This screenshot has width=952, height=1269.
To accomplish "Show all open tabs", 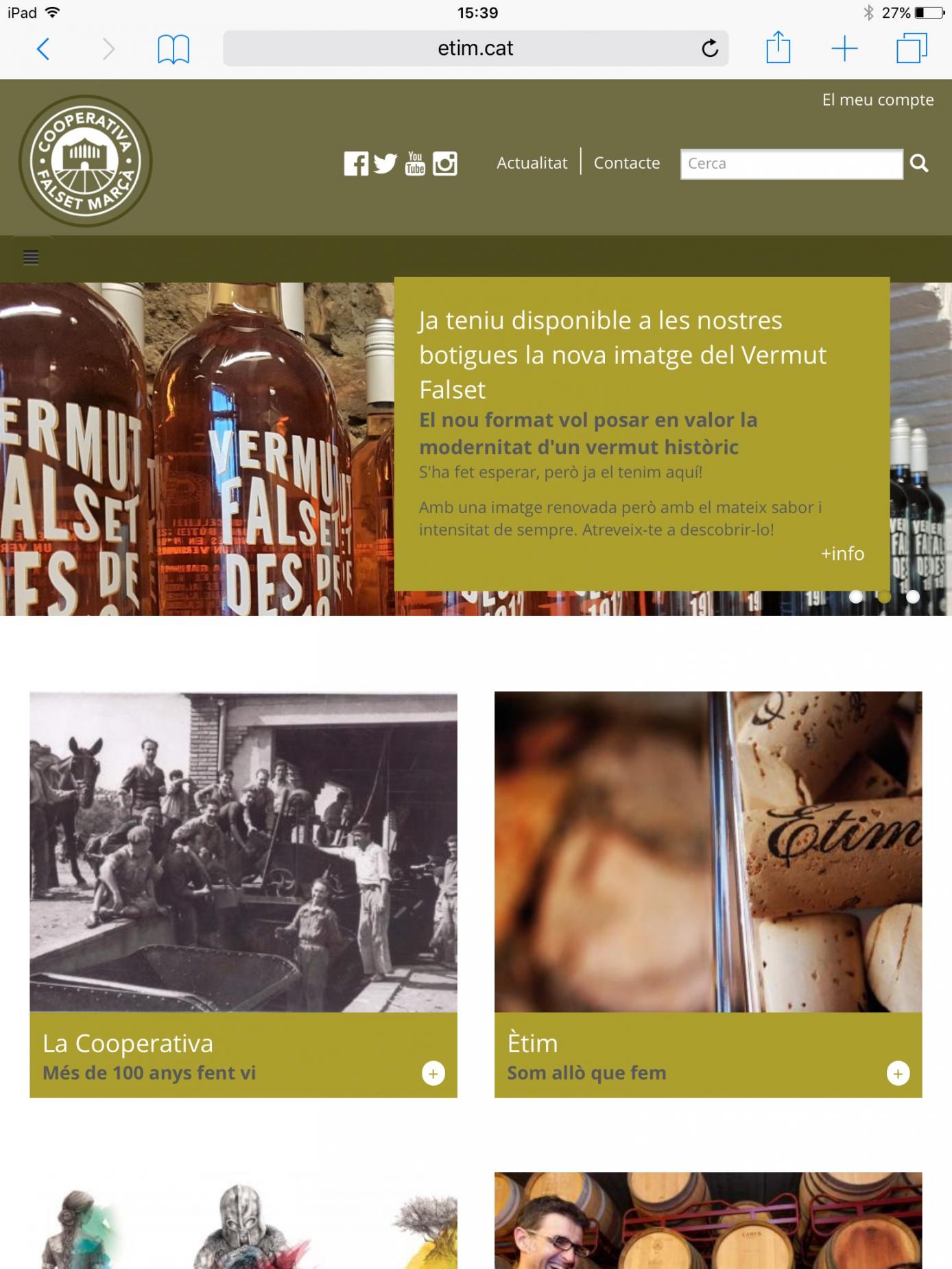I will point(912,49).
